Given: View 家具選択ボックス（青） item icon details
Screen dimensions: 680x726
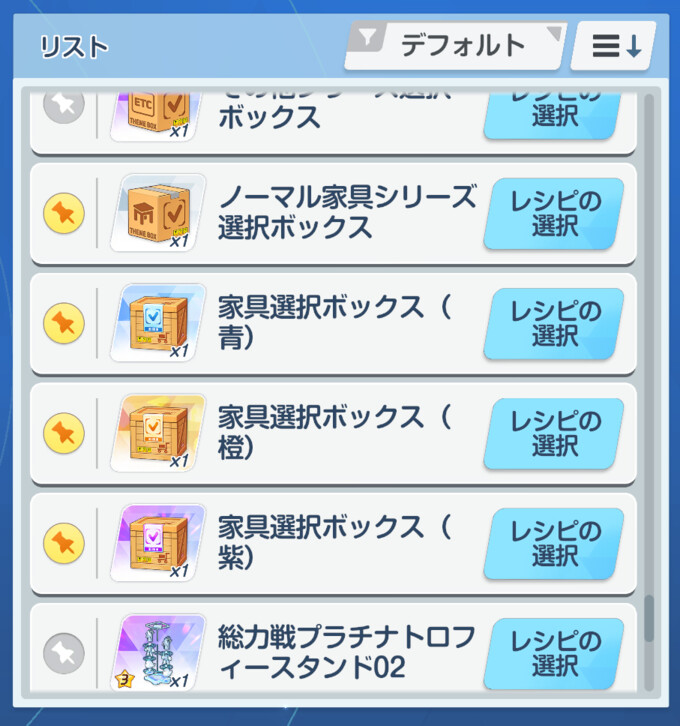Looking at the screenshot, I should (x=158, y=322).
